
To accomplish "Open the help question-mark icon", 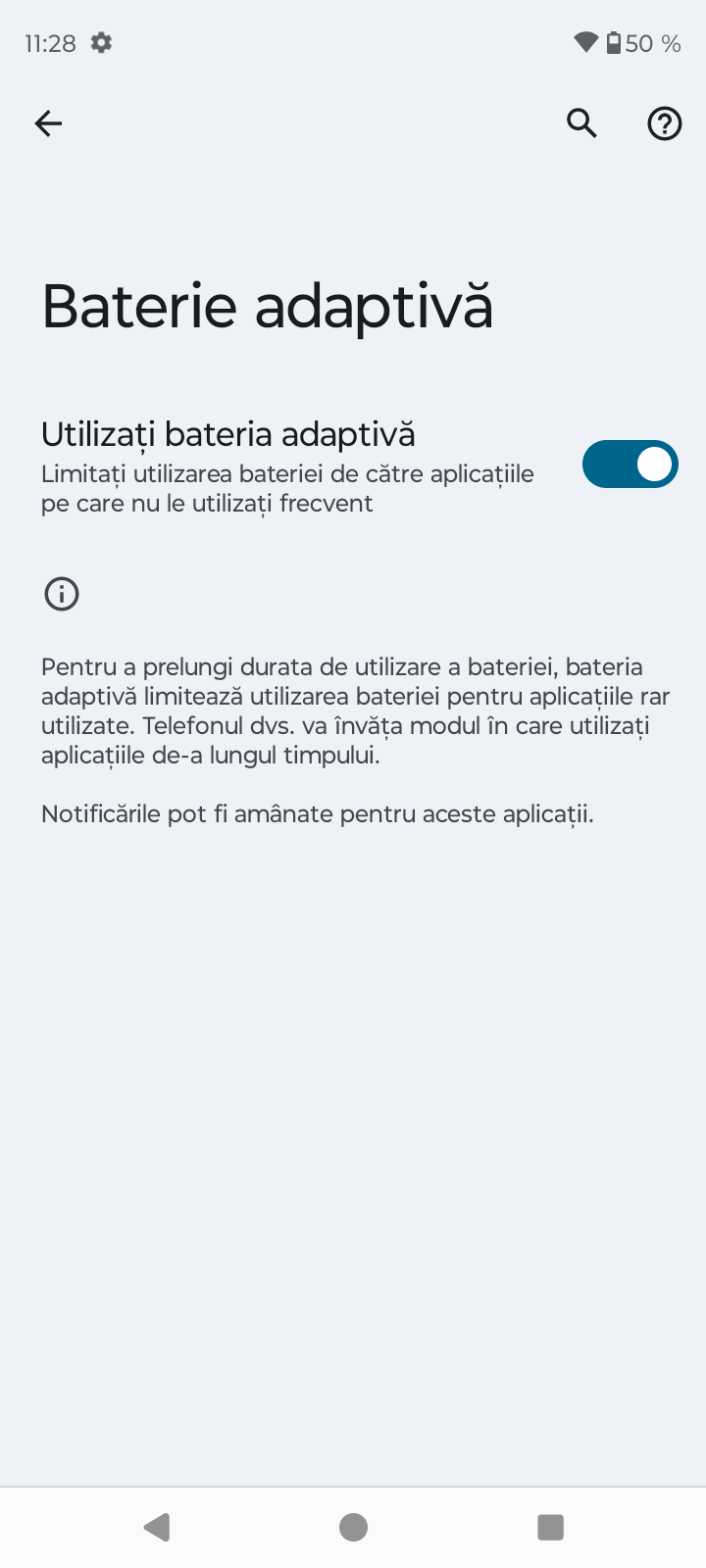I will 664,123.
